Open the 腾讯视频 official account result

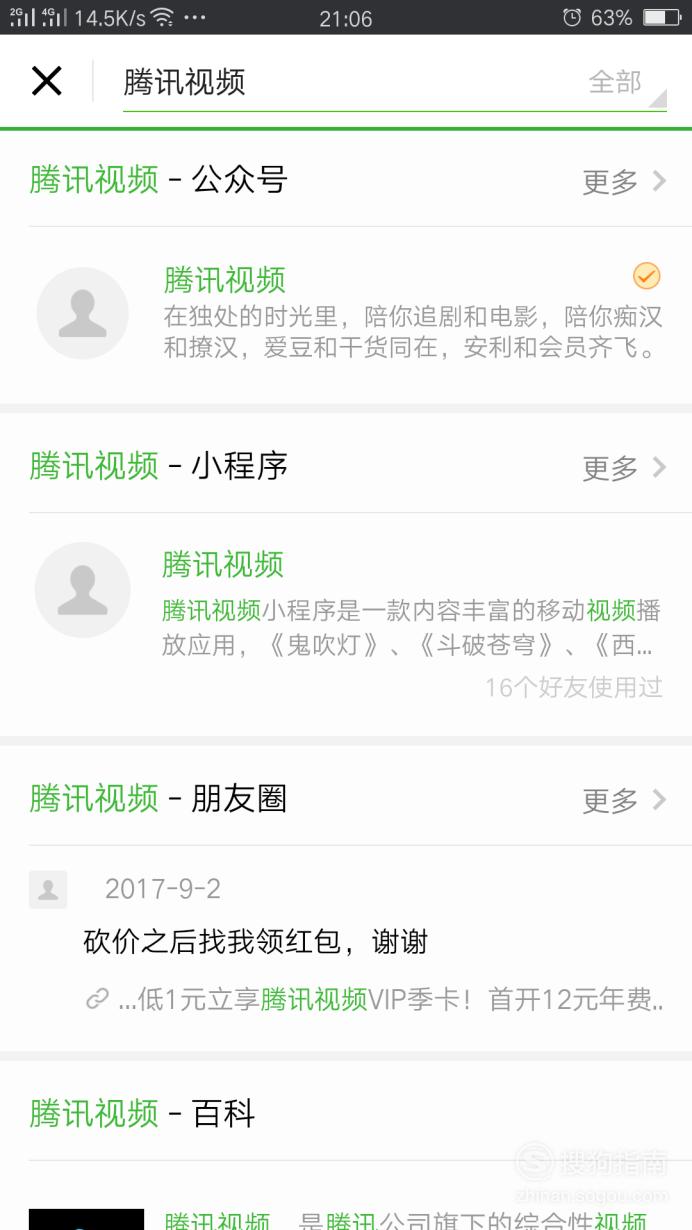pos(346,313)
